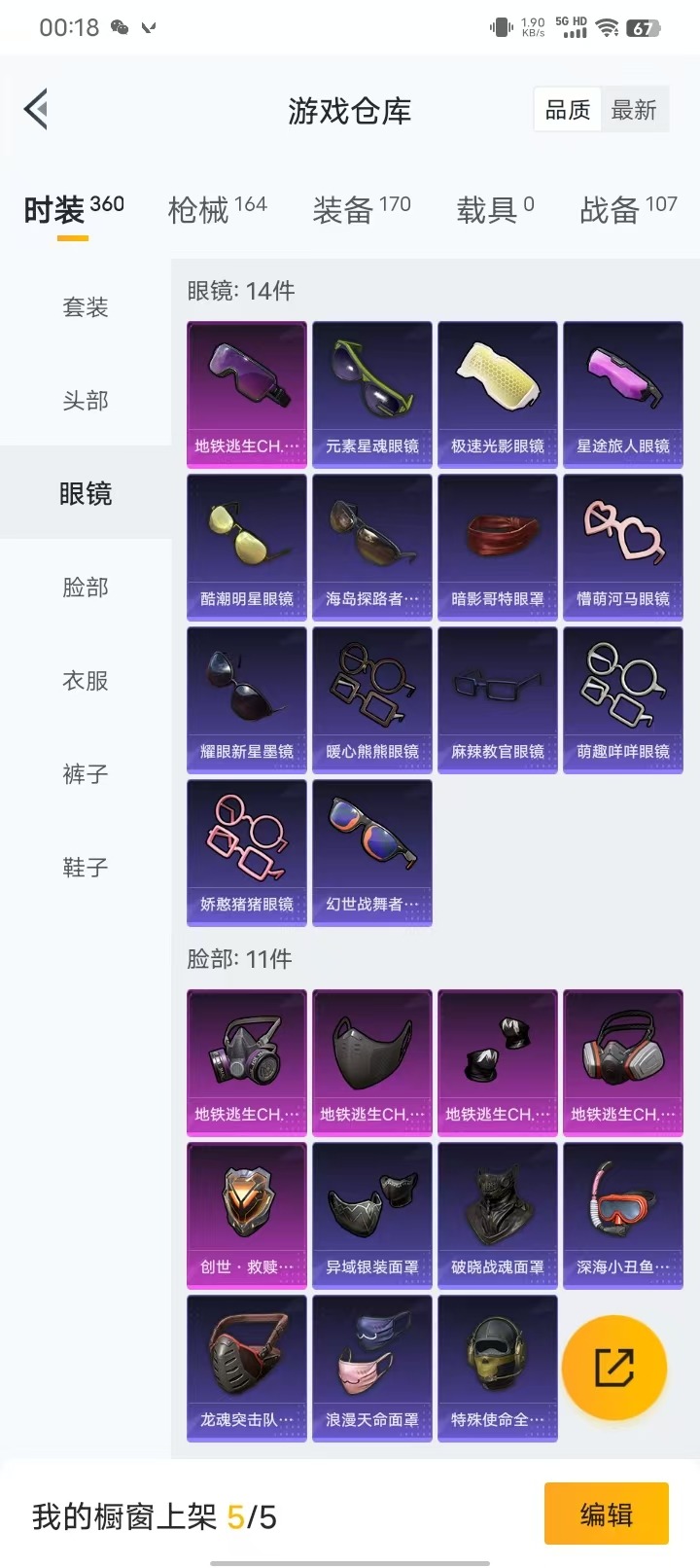View the 异域银装面罩 item

pyautogui.click(x=372, y=1215)
